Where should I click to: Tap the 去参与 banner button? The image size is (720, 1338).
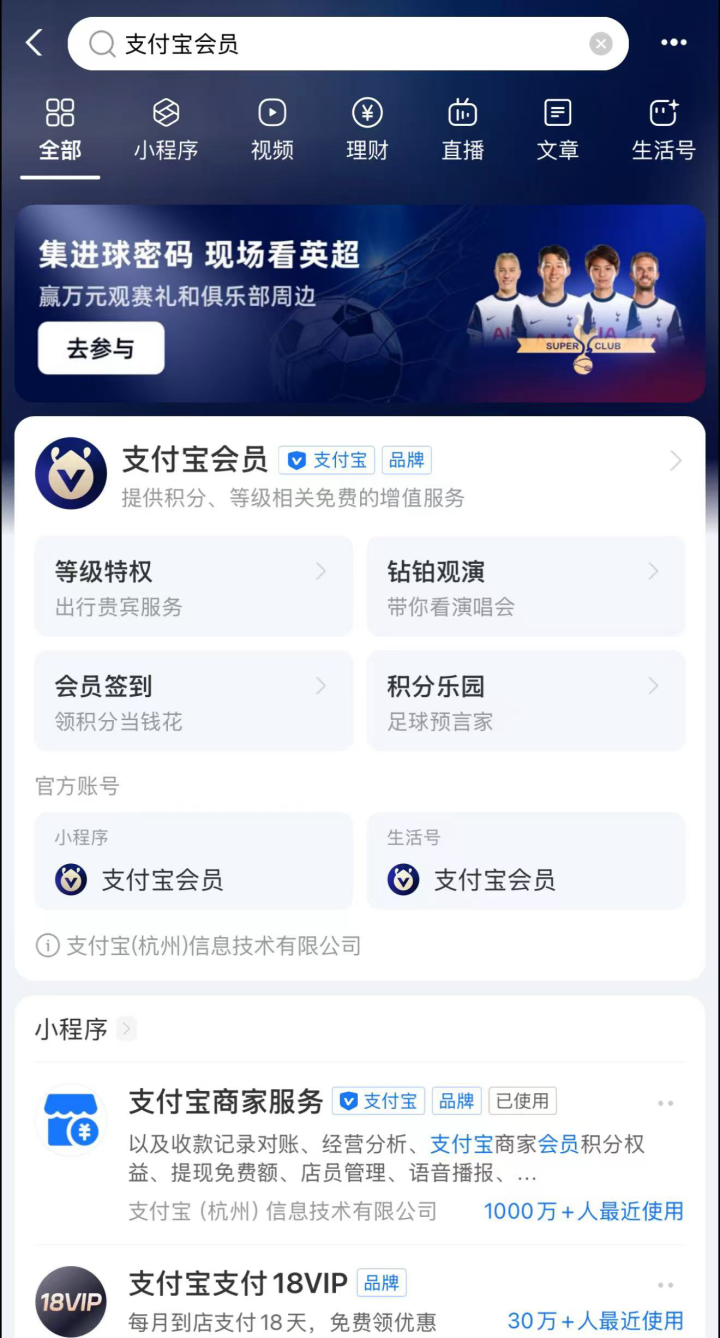(x=101, y=348)
